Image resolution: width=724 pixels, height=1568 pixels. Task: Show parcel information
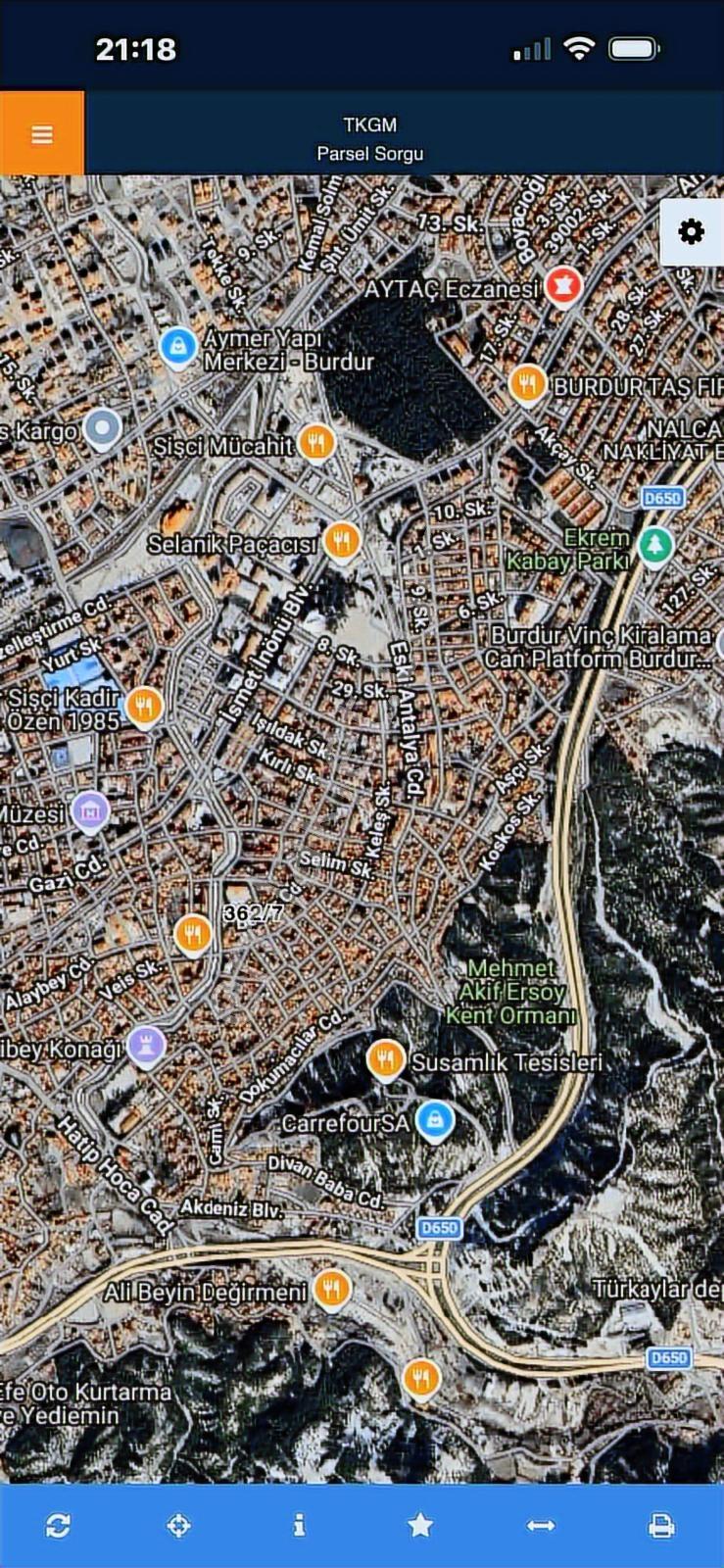tap(299, 1525)
